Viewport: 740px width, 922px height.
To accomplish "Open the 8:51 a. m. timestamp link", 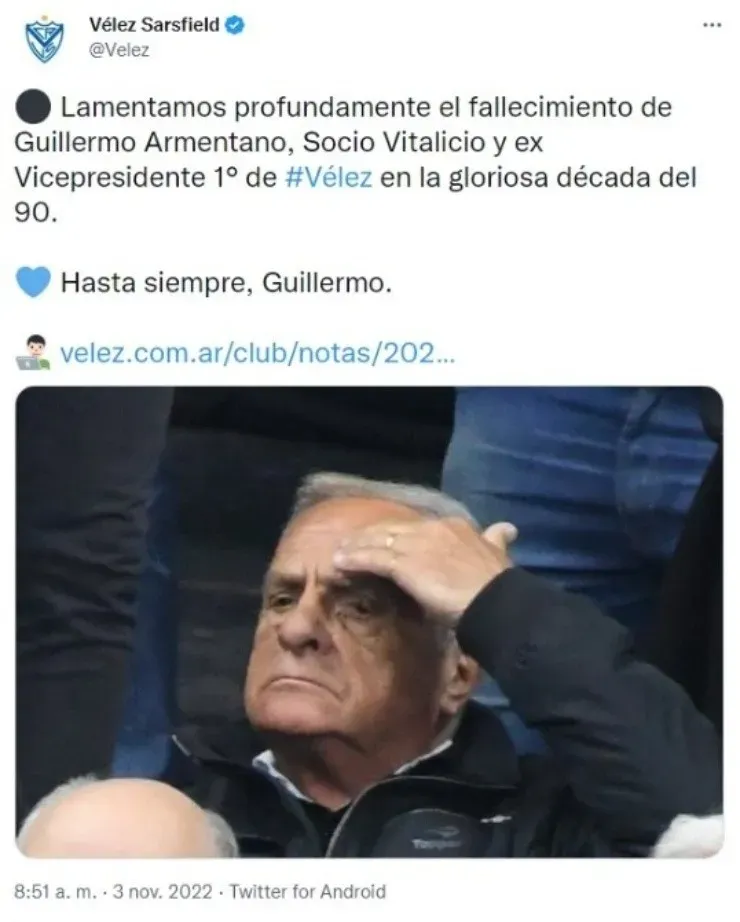I will point(52,890).
